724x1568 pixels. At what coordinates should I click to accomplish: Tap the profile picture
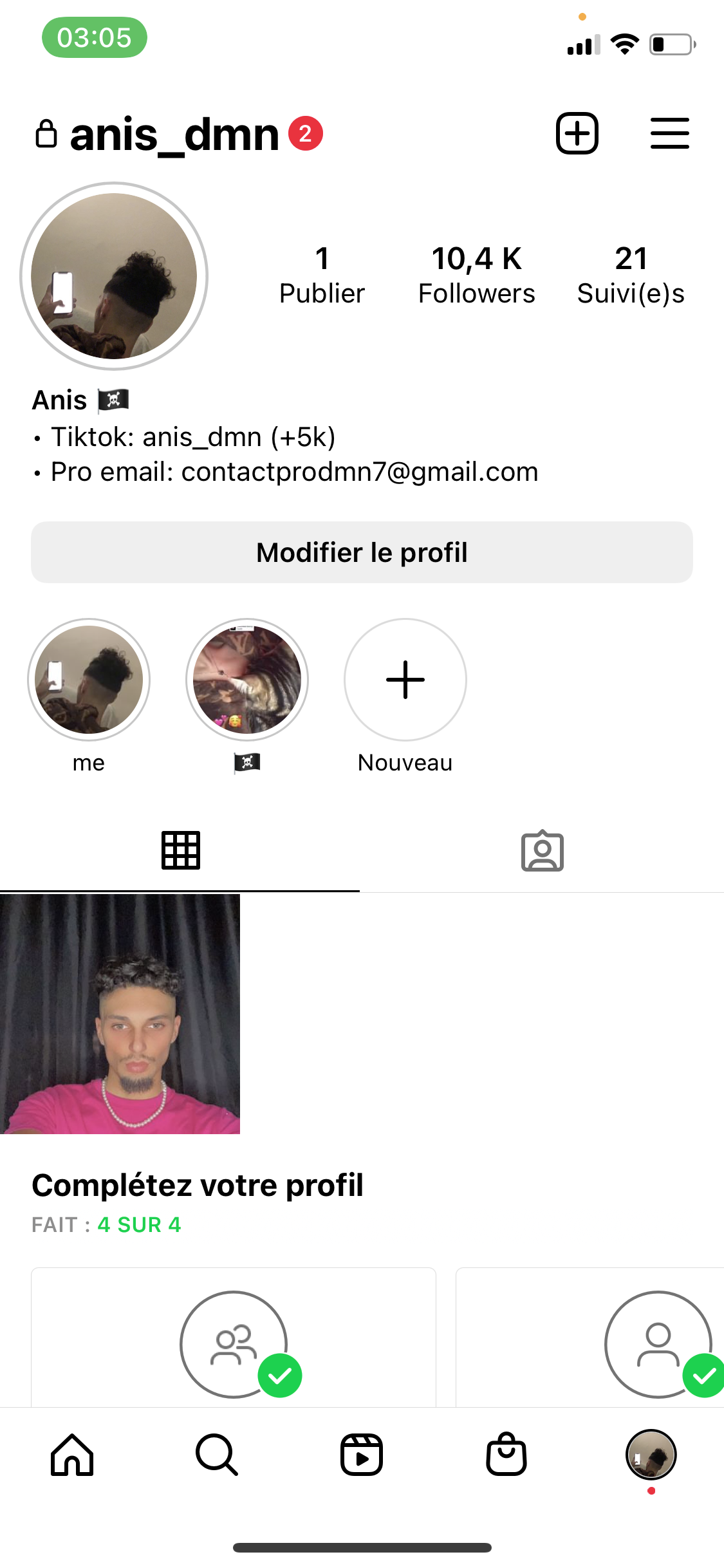114,276
